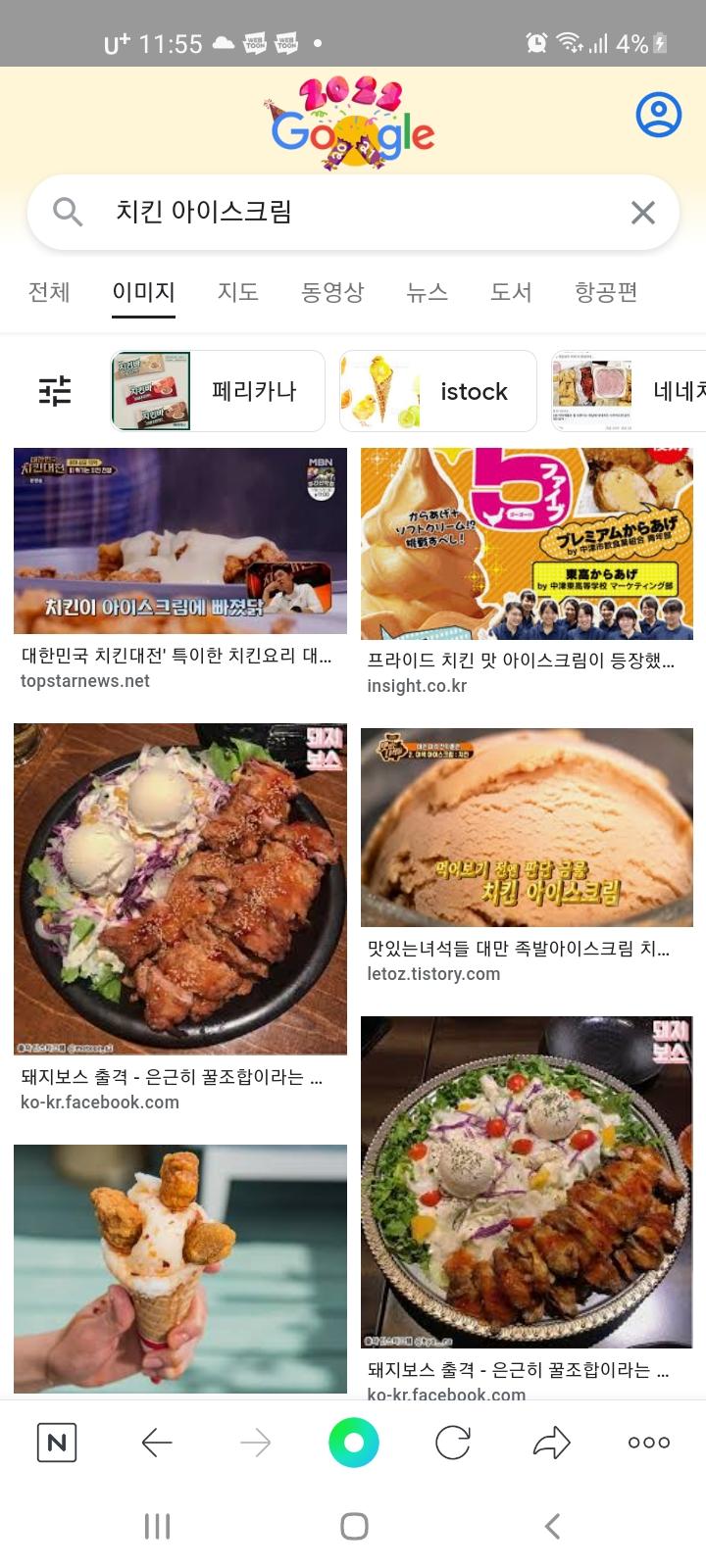Select the 페리카나 suggestion chip

[218, 391]
